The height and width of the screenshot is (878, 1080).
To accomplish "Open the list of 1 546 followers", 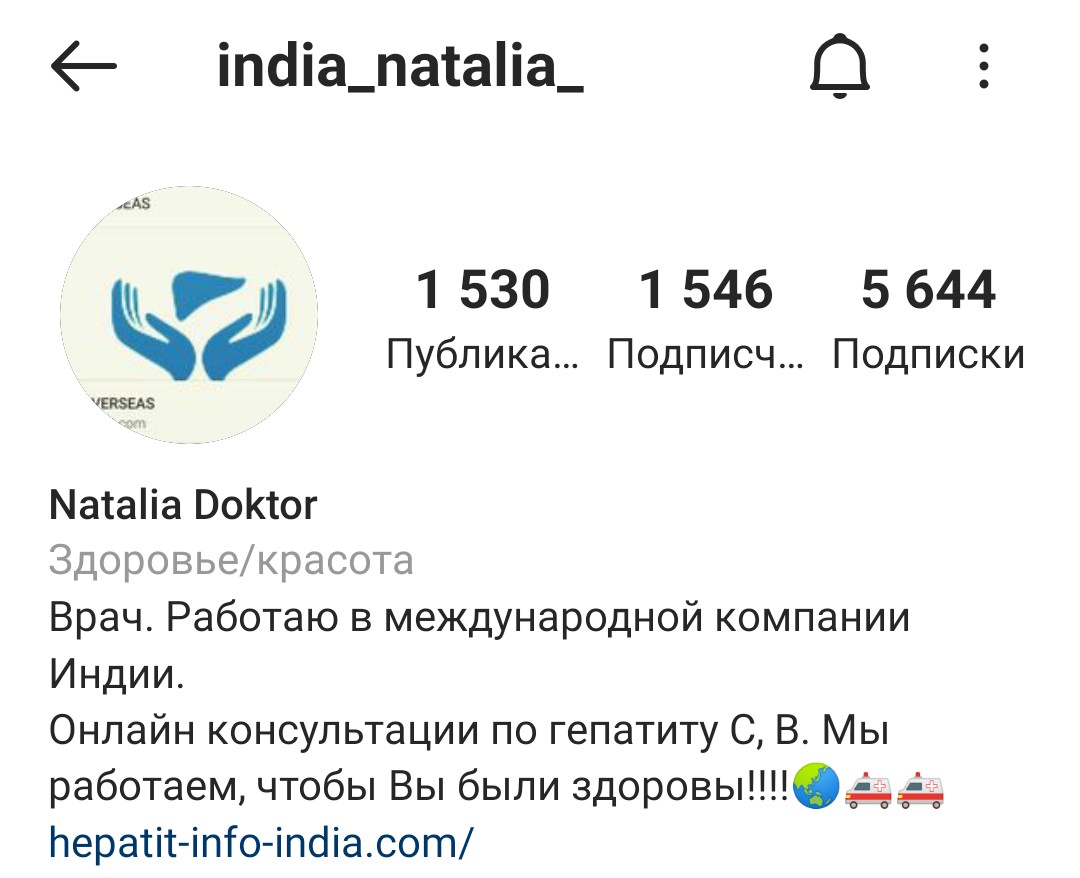I will [706, 317].
